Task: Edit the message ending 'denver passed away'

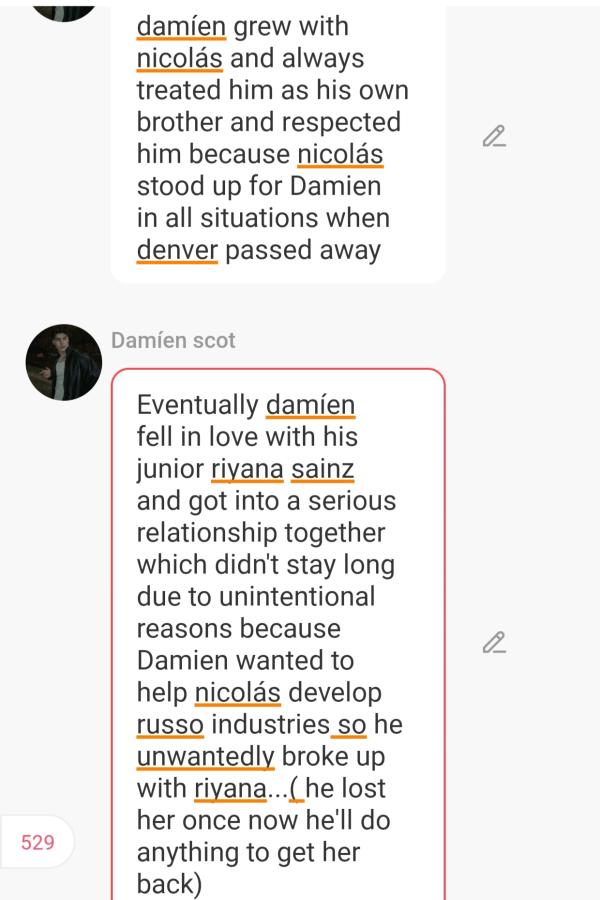Action: coord(494,137)
